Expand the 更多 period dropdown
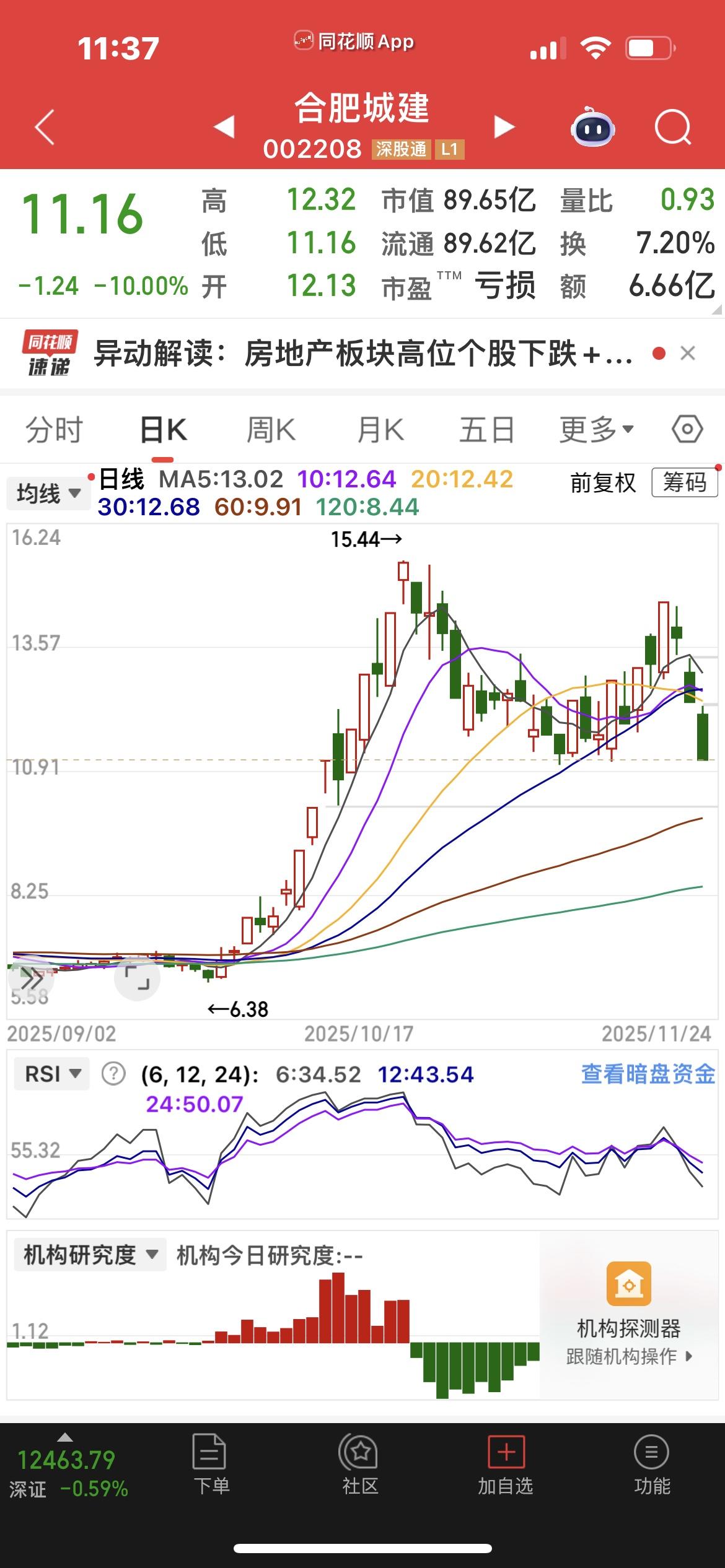725x1568 pixels. click(596, 430)
